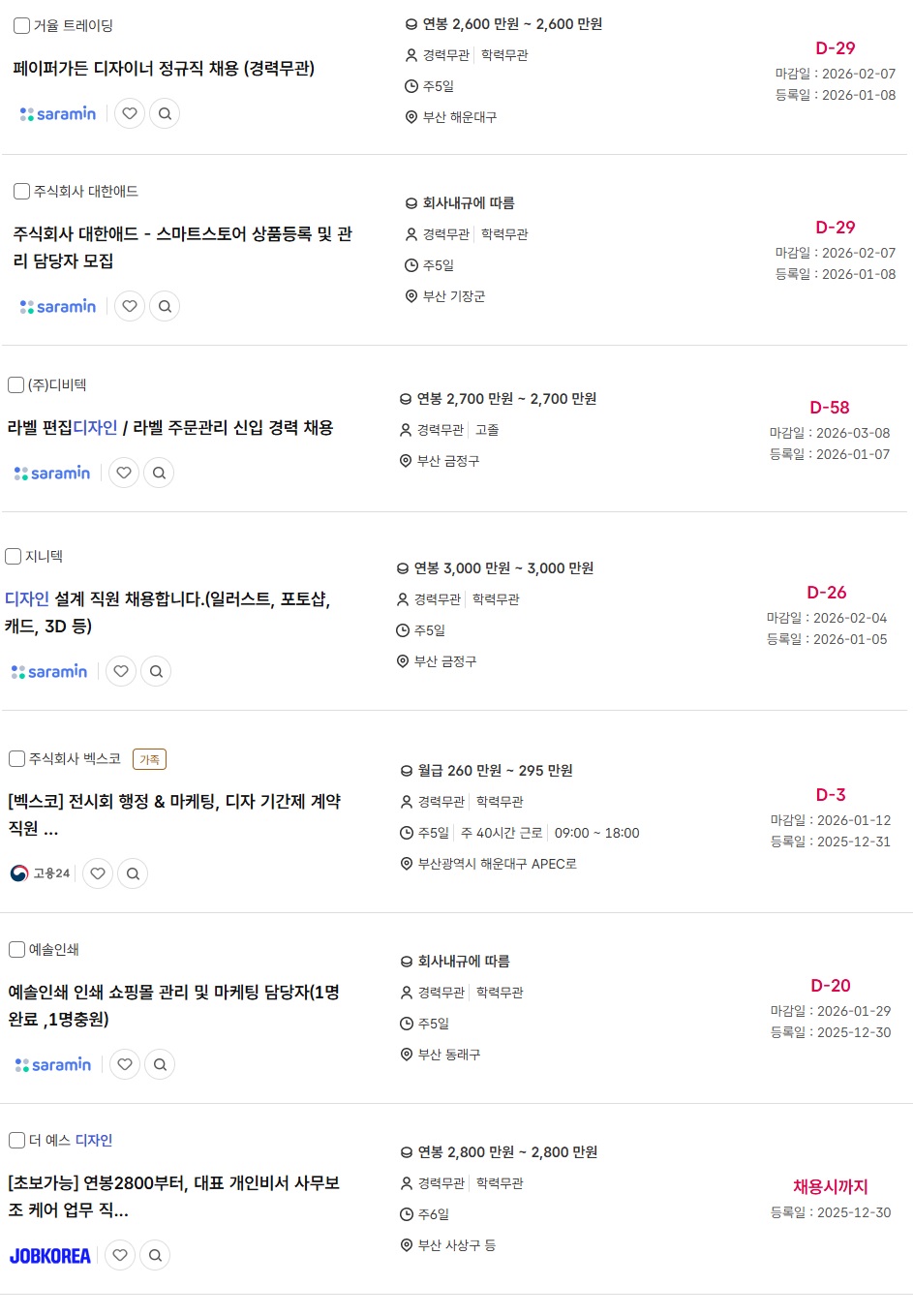Save the 페이퍼가든 디자이너 job with heart
The height and width of the screenshot is (1316, 913).
[130, 113]
